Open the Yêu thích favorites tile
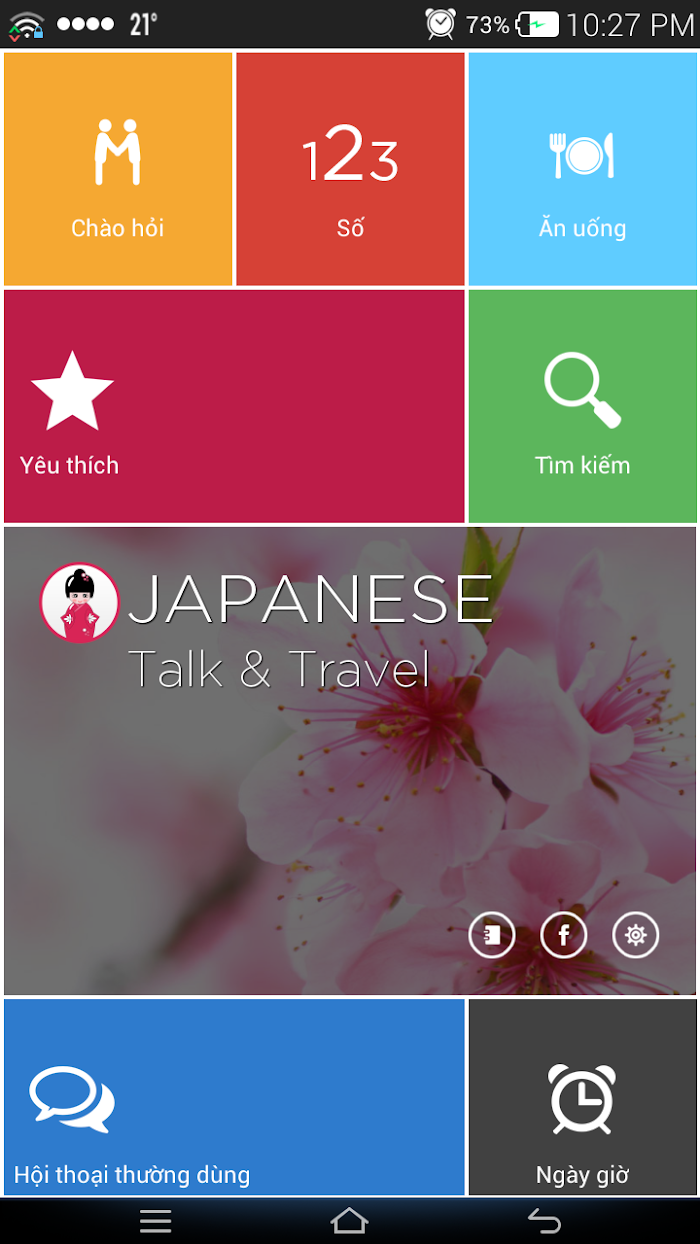This screenshot has width=700, height=1244. (234, 406)
